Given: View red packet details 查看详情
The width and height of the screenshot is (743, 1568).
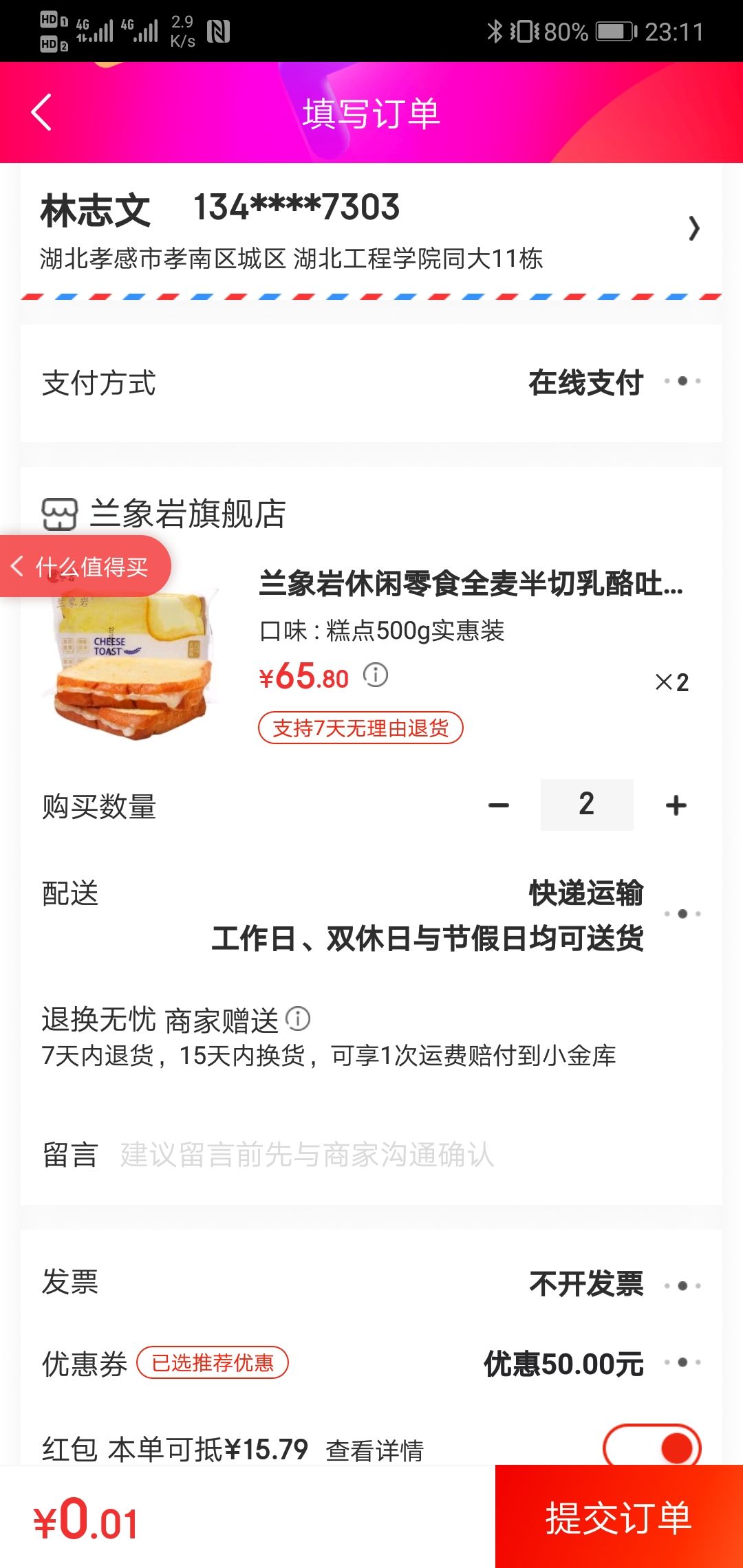Looking at the screenshot, I should point(374,1450).
